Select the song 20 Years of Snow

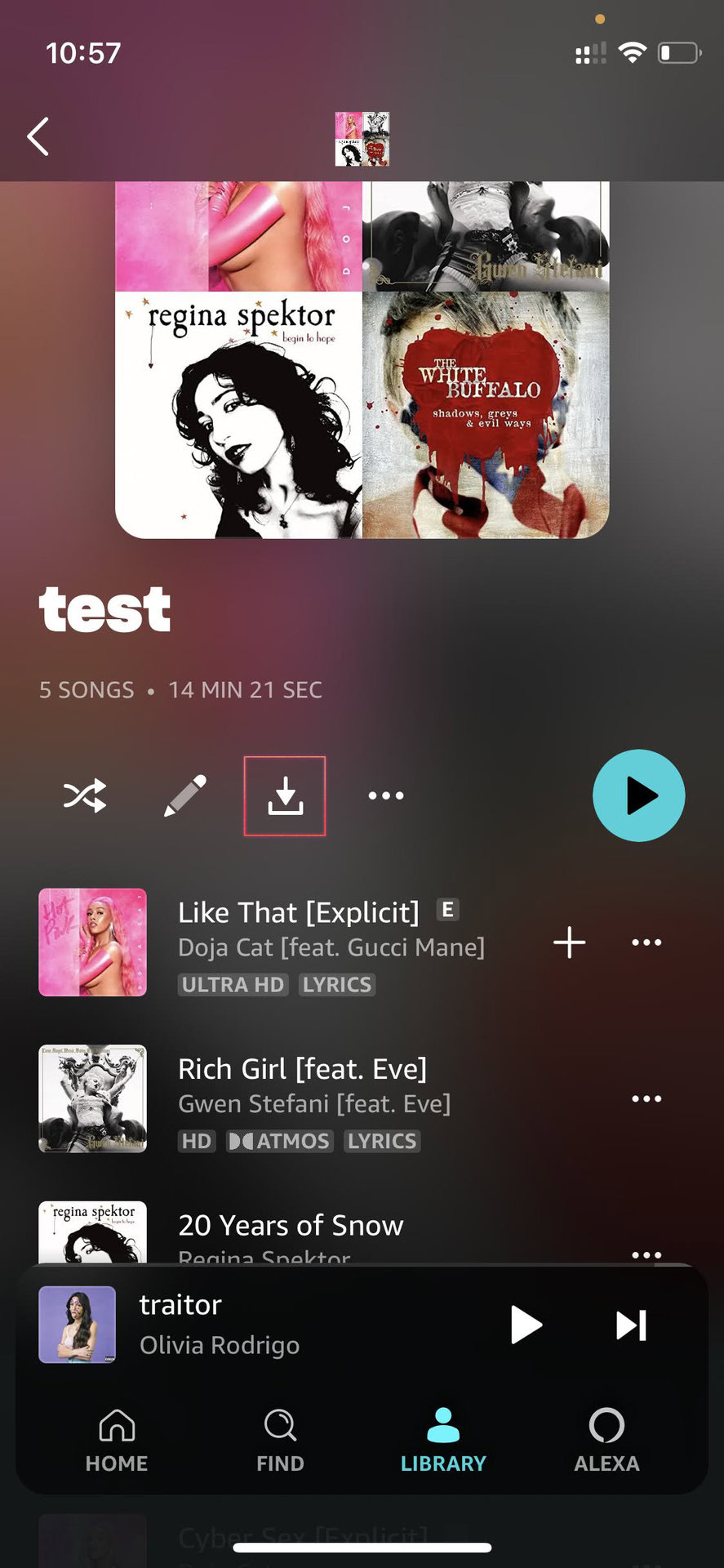(x=291, y=1226)
